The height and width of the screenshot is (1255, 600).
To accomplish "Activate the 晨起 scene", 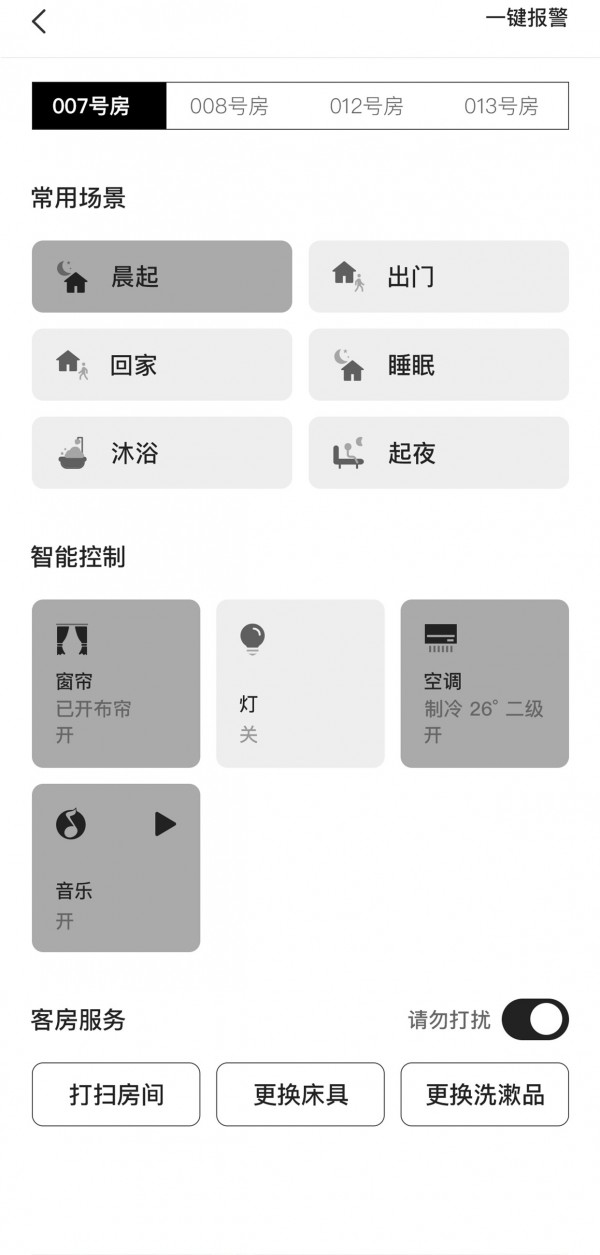I will pyautogui.click(x=162, y=277).
